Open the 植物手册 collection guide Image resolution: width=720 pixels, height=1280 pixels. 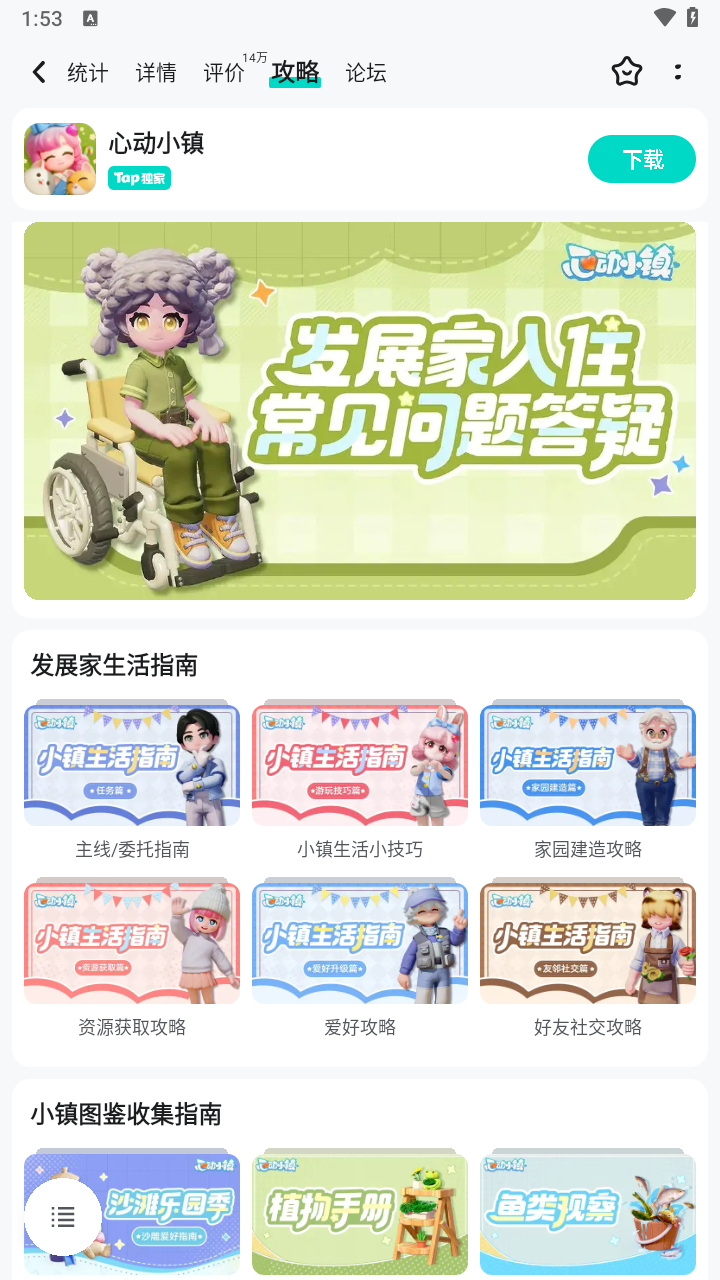[360, 1214]
